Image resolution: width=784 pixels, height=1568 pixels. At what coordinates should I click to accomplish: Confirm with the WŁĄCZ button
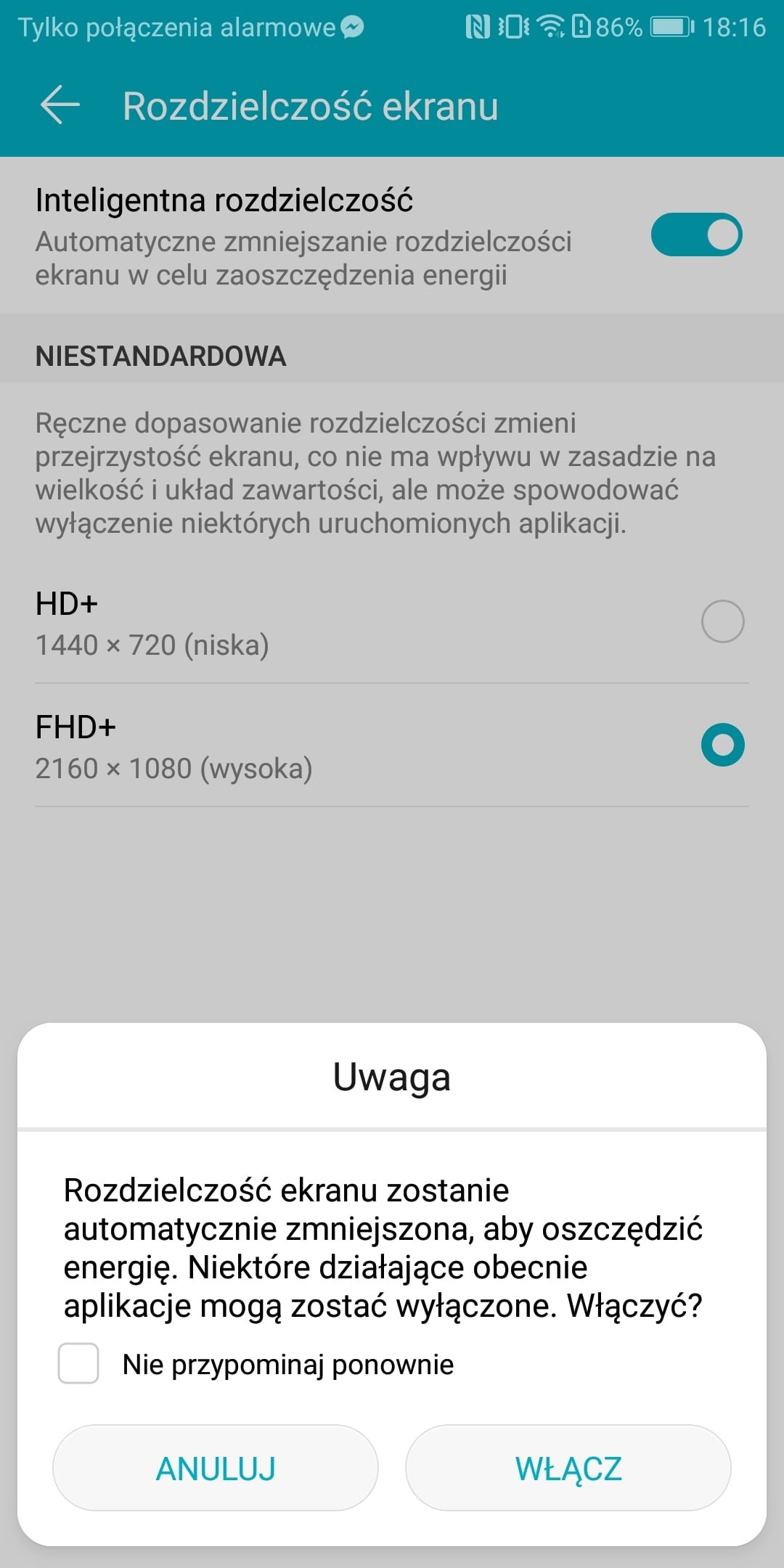tap(568, 1468)
